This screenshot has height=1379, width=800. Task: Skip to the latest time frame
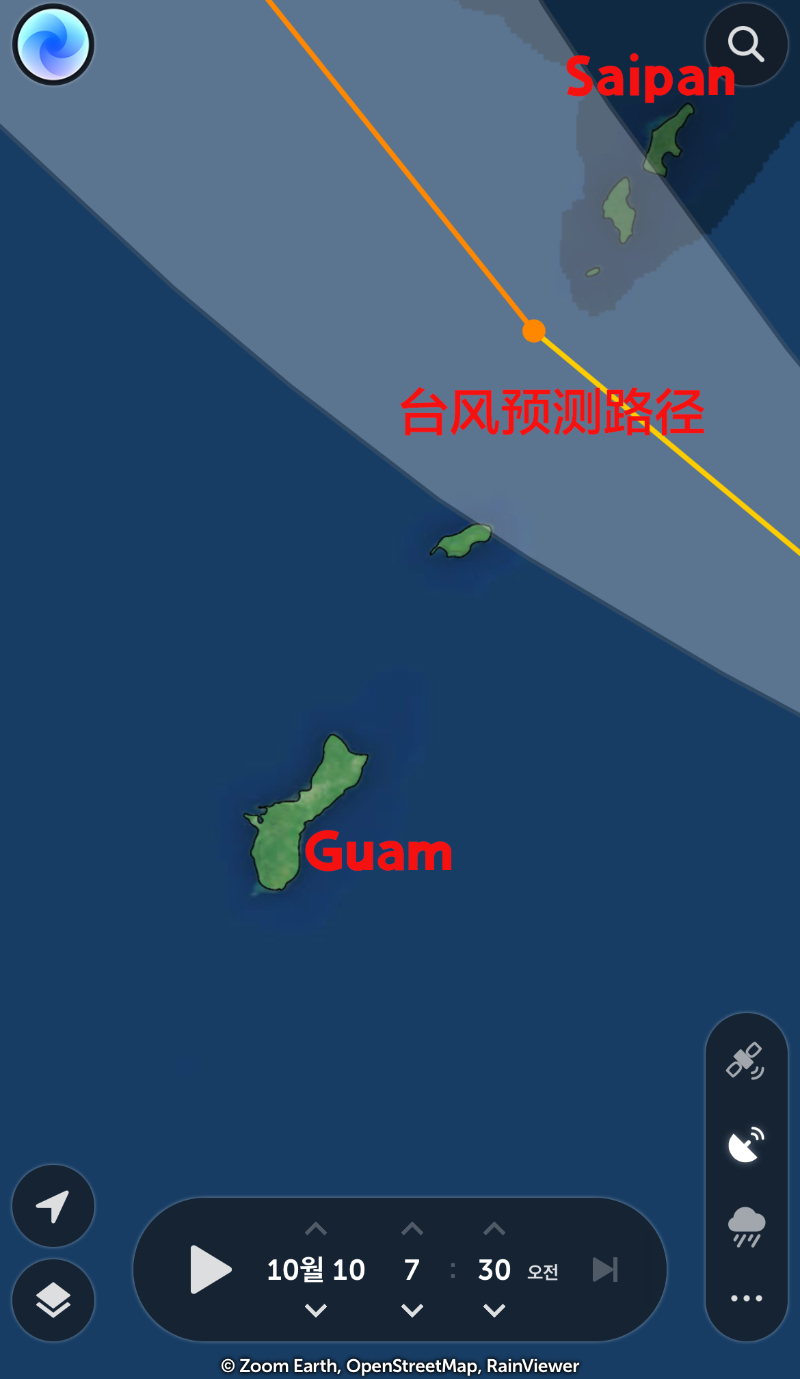coord(605,1270)
